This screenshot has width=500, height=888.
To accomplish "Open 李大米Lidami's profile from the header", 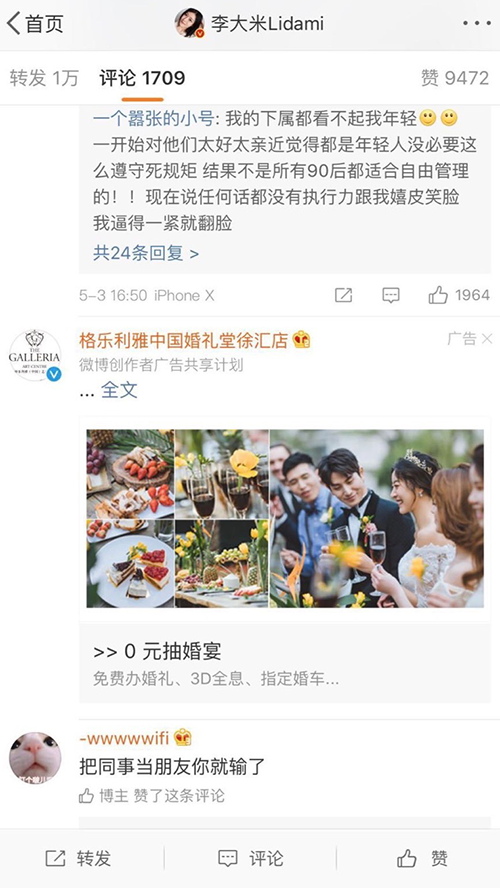I will click(x=249, y=24).
